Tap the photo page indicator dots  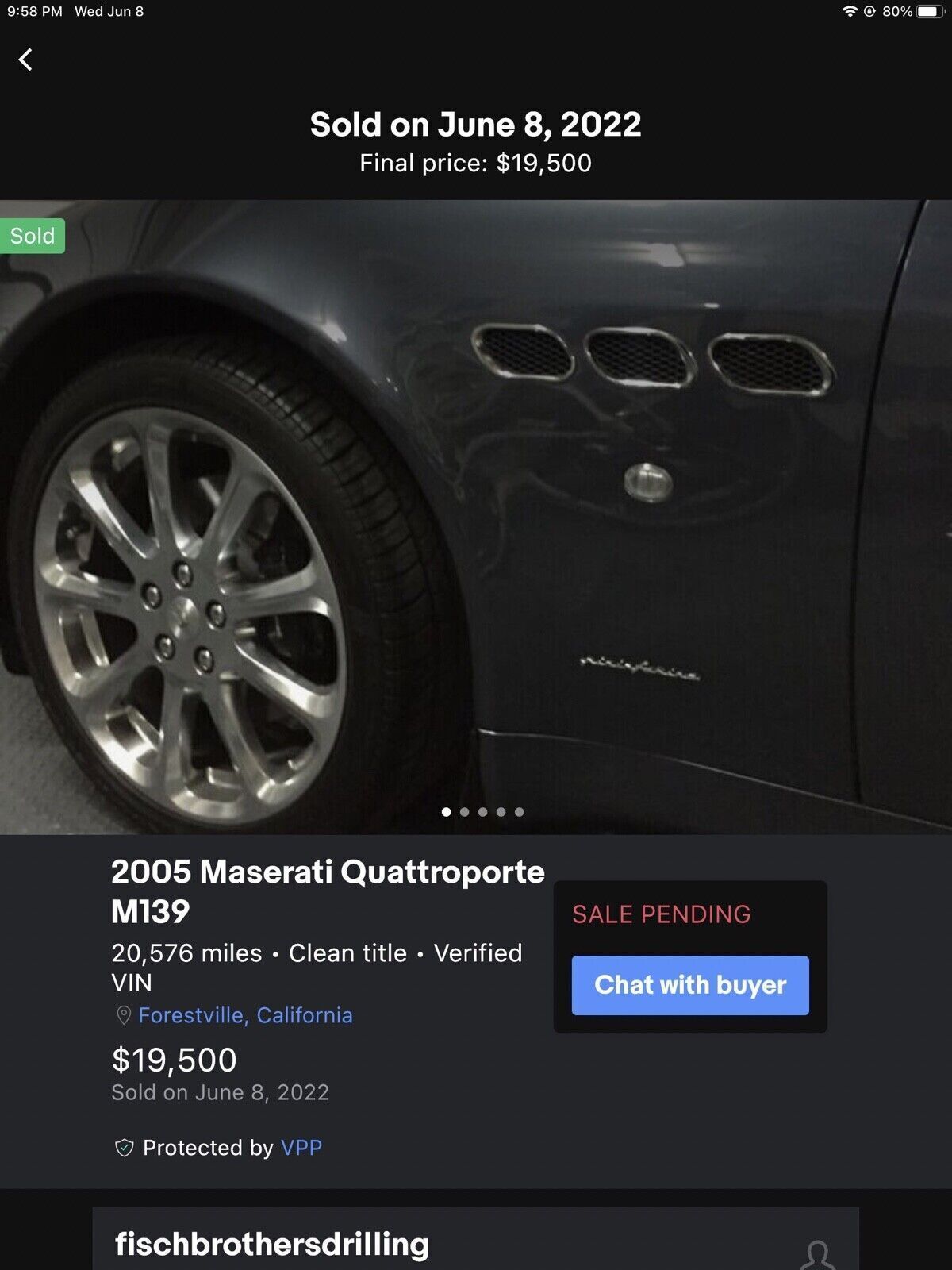point(482,812)
